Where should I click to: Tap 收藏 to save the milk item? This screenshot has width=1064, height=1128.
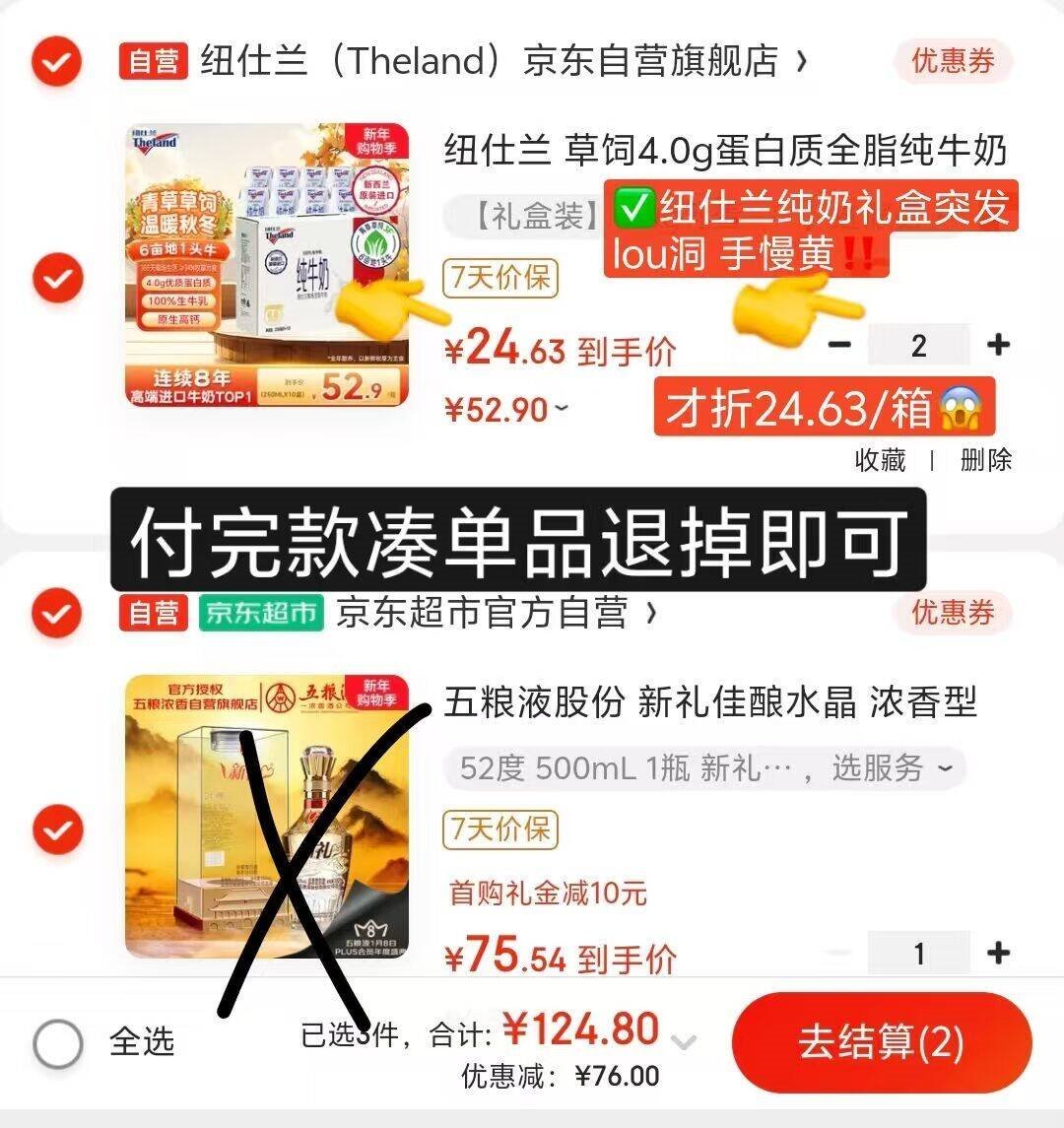tap(880, 460)
